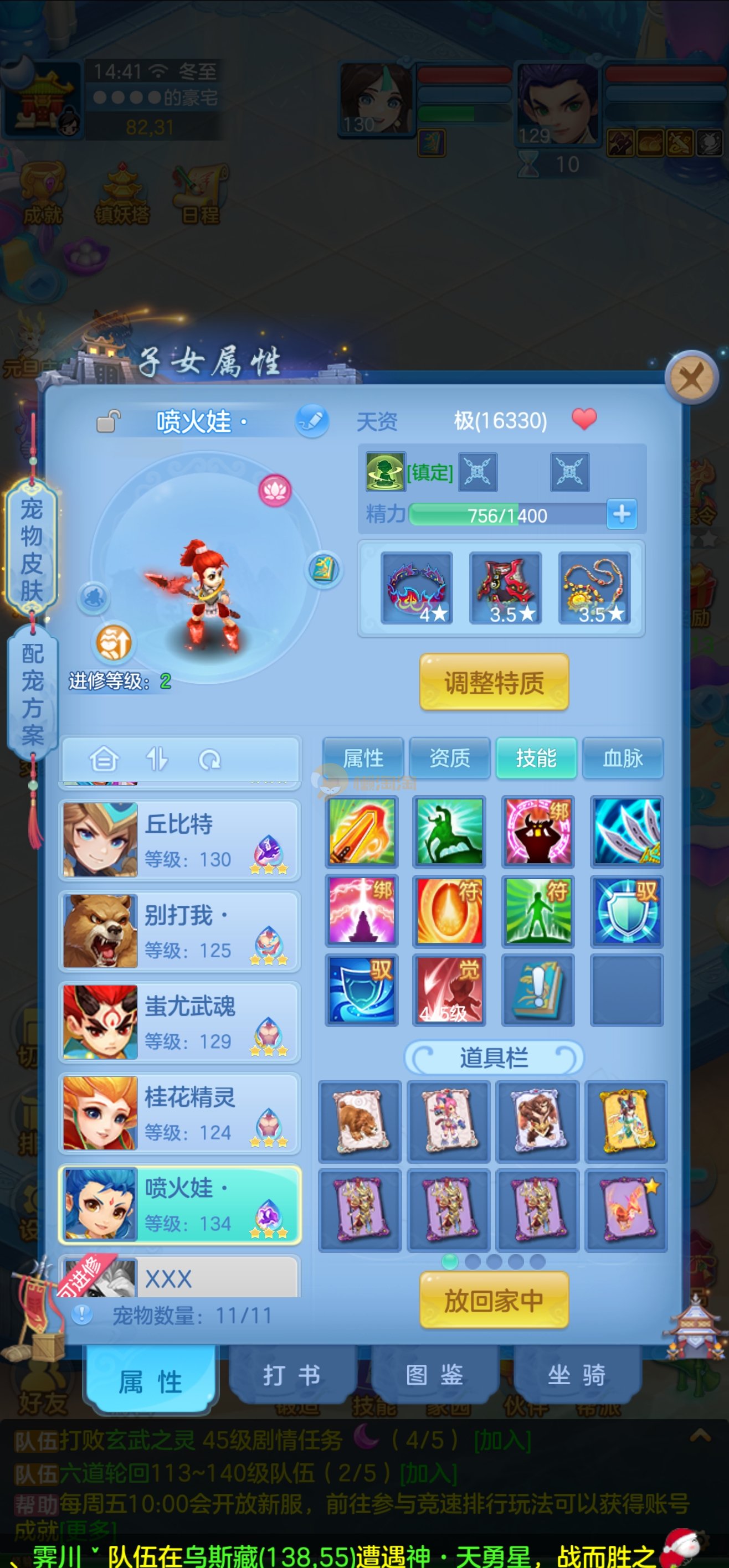Open the 觉 skill showing 4.5级
The width and height of the screenshot is (729, 1568).
click(449, 990)
